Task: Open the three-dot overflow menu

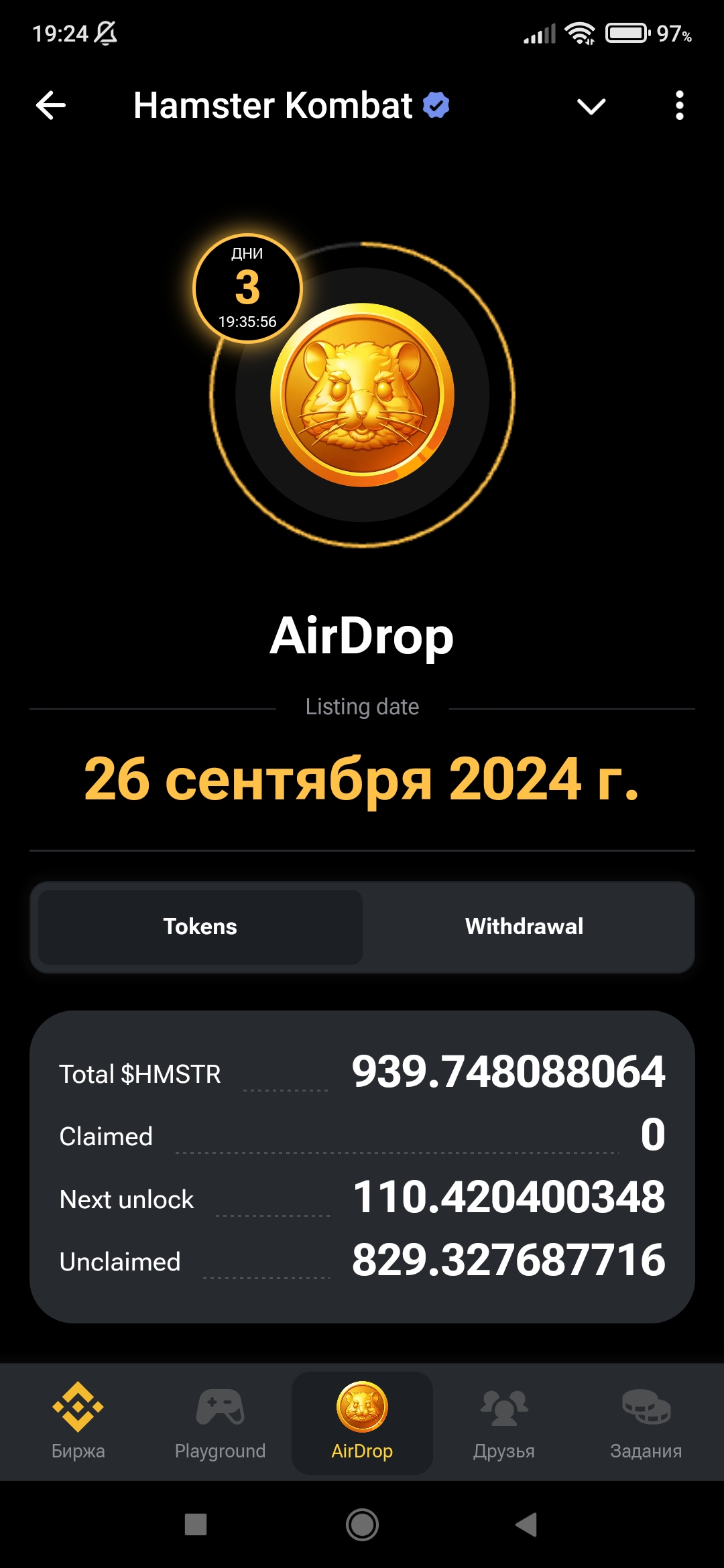Action: [679, 106]
